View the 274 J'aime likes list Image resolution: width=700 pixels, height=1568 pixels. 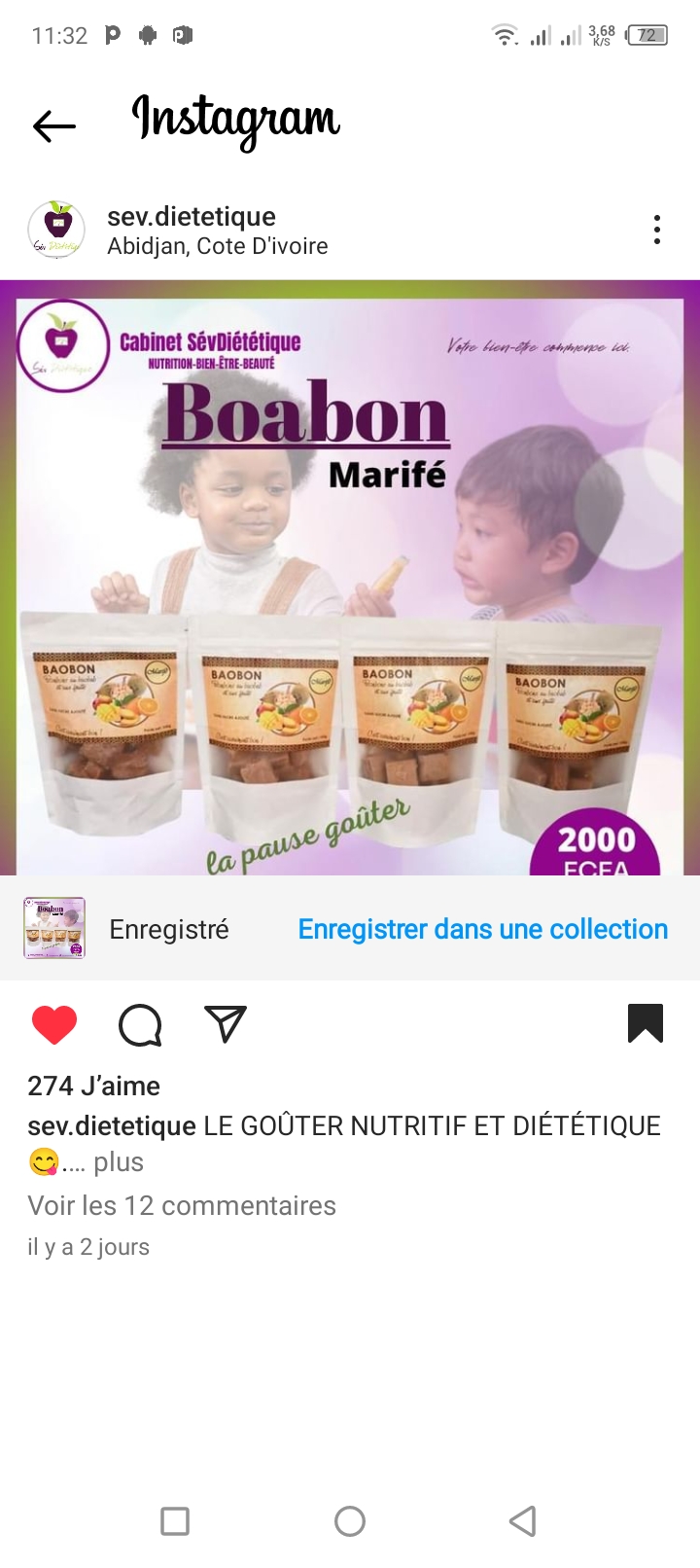94,1086
